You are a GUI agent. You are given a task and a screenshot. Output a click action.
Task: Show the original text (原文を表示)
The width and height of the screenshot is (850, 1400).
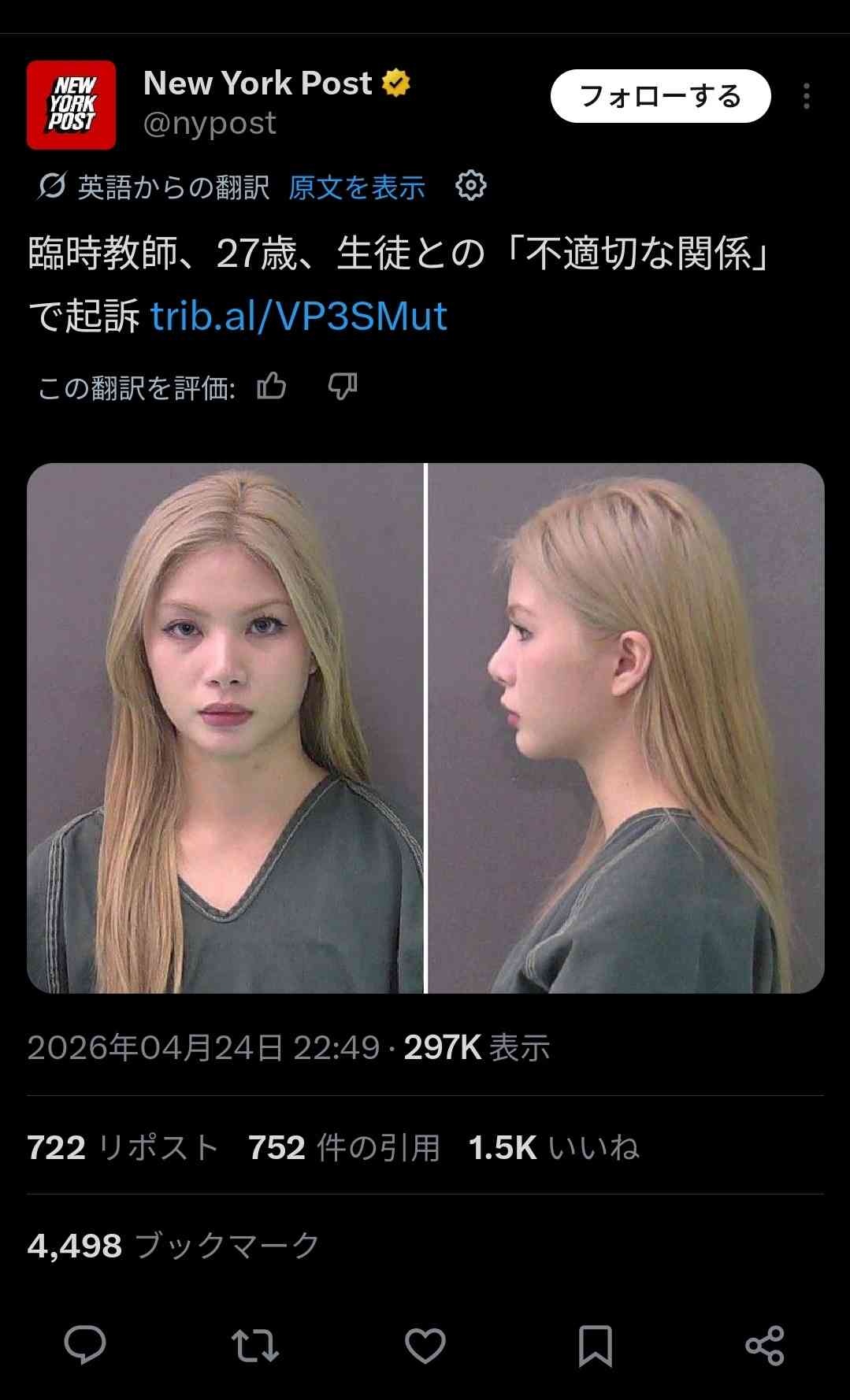(x=356, y=187)
